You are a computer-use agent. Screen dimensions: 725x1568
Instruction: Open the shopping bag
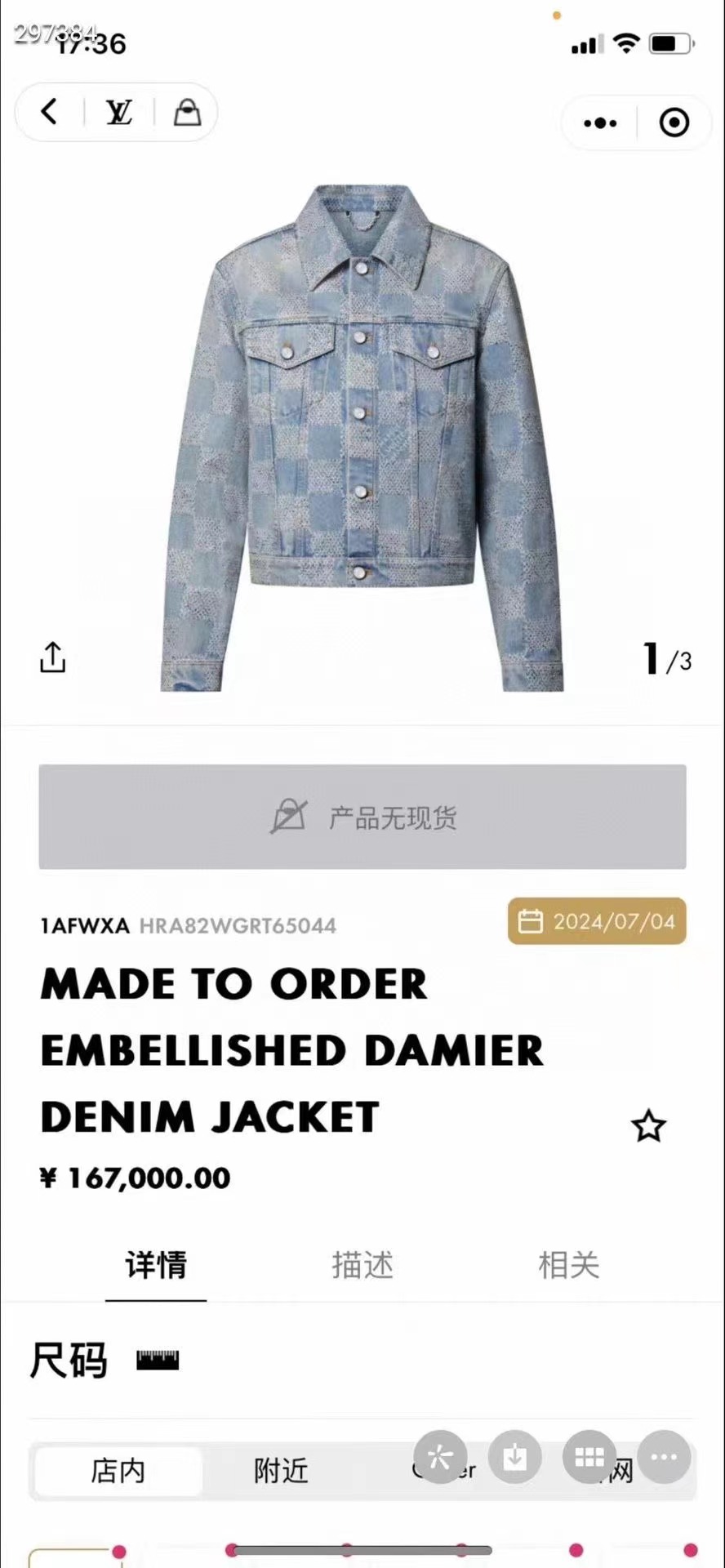click(187, 112)
